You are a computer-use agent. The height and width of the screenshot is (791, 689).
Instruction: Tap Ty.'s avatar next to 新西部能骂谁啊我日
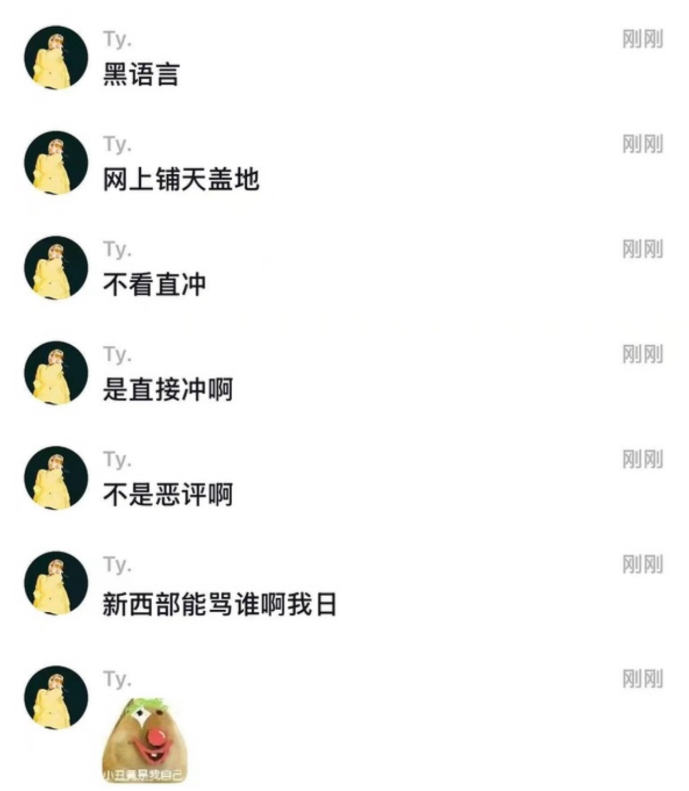[56, 583]
